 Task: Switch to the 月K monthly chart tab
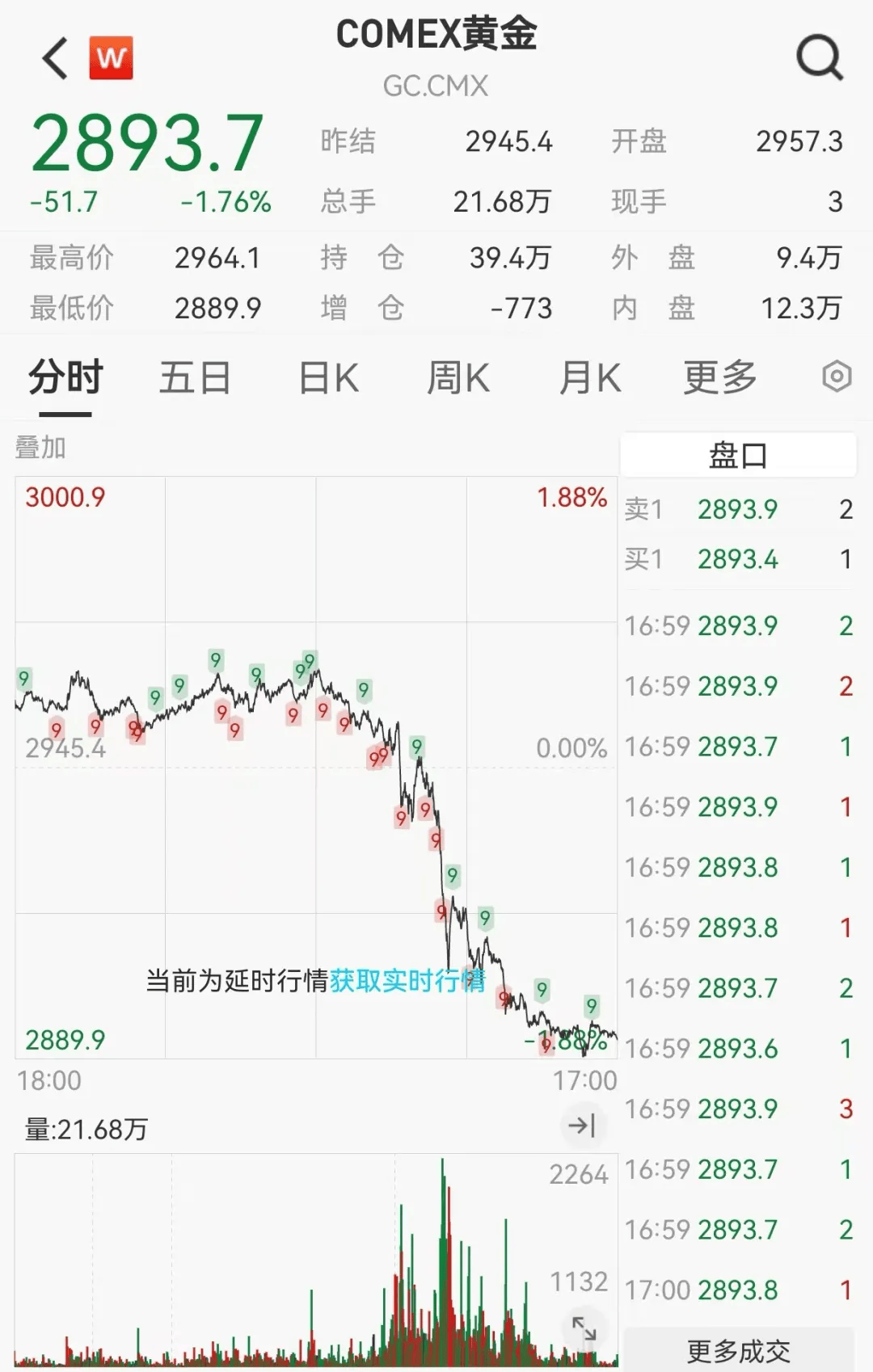[x=590, y=377]
